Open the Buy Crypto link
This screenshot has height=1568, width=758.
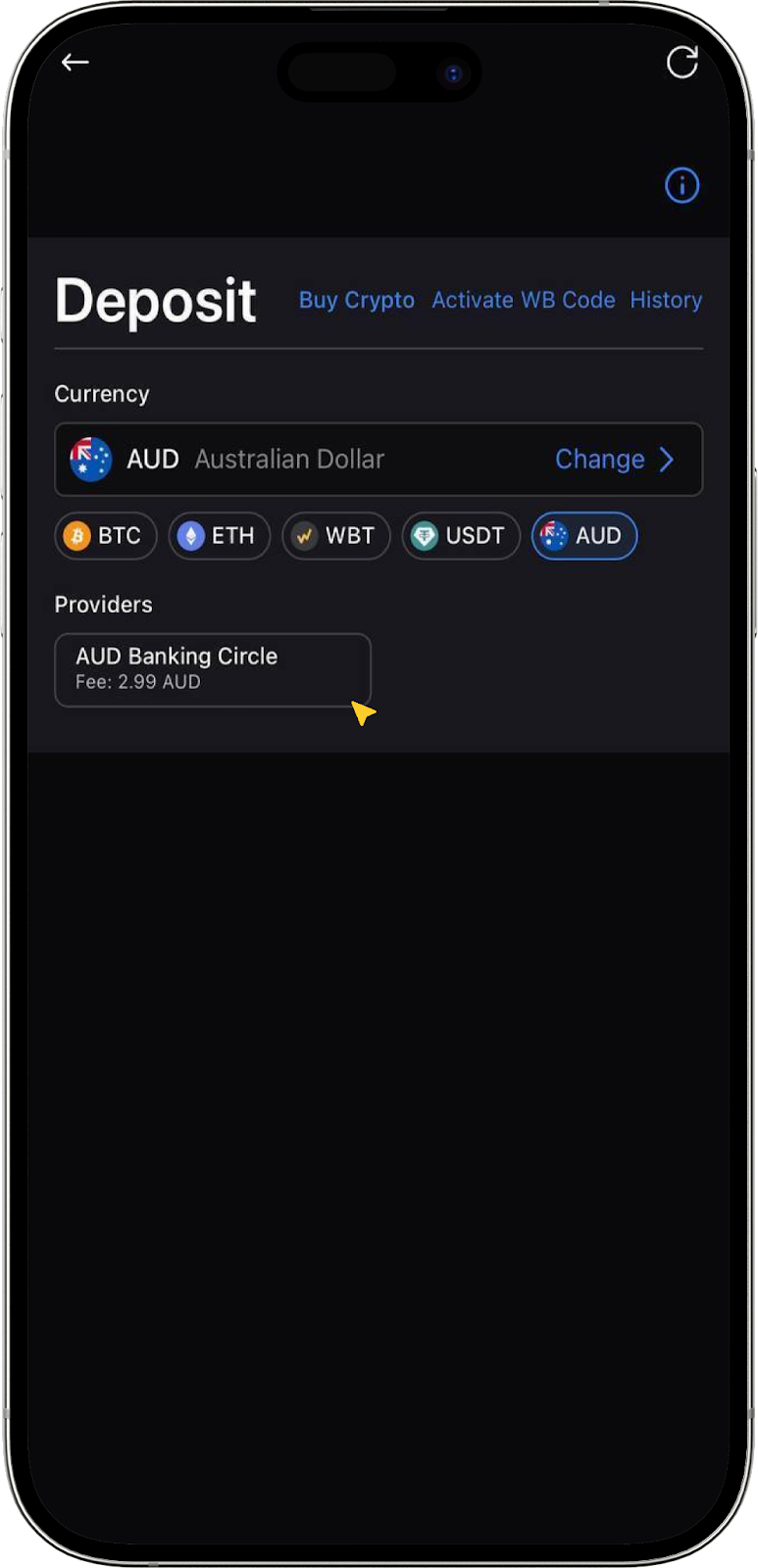click(x=356, y=300)
